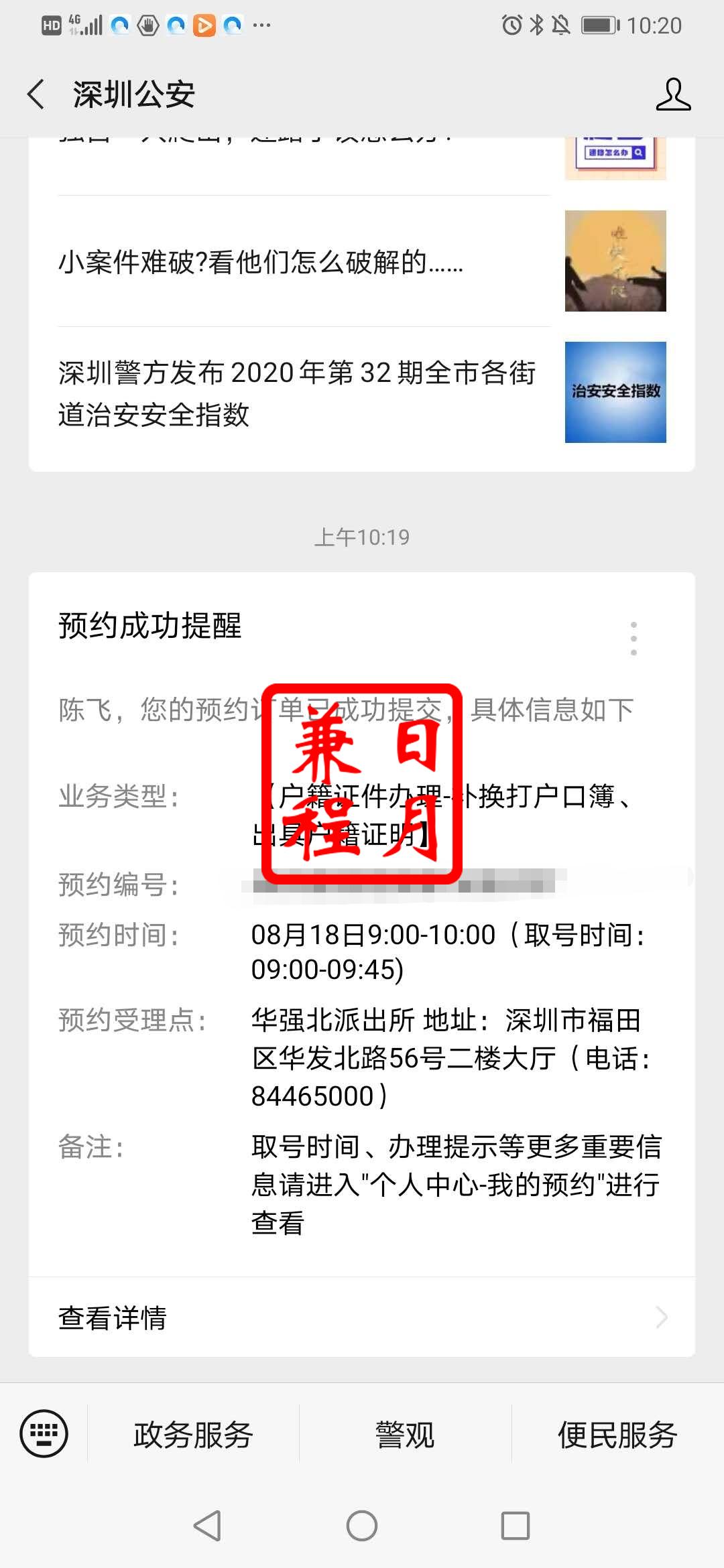Screen dimensions: 724x1568
Task: Go back from 深圳公安 chat
Action: (x=36, y=94)
